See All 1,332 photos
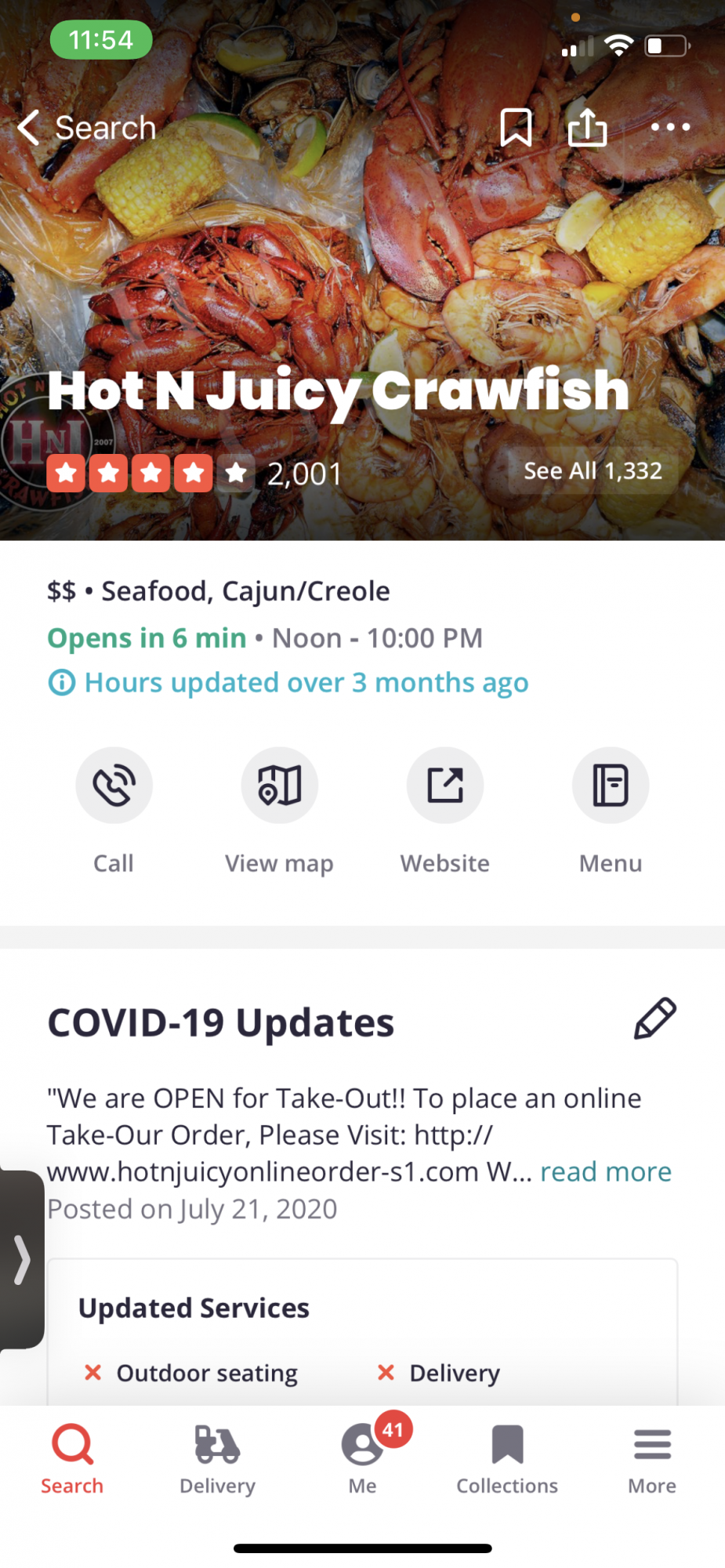 (593, 470)
